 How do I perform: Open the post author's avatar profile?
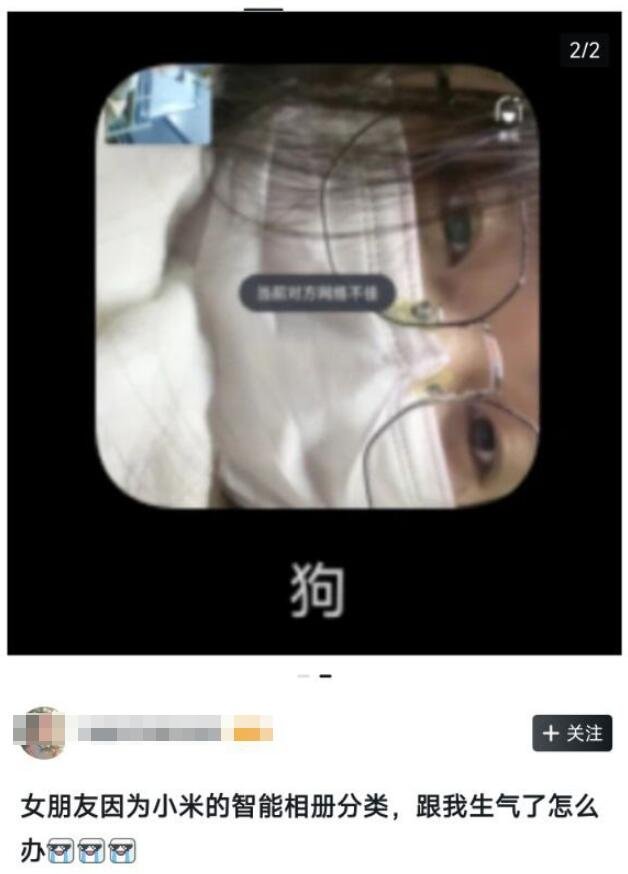pos(41,733)
